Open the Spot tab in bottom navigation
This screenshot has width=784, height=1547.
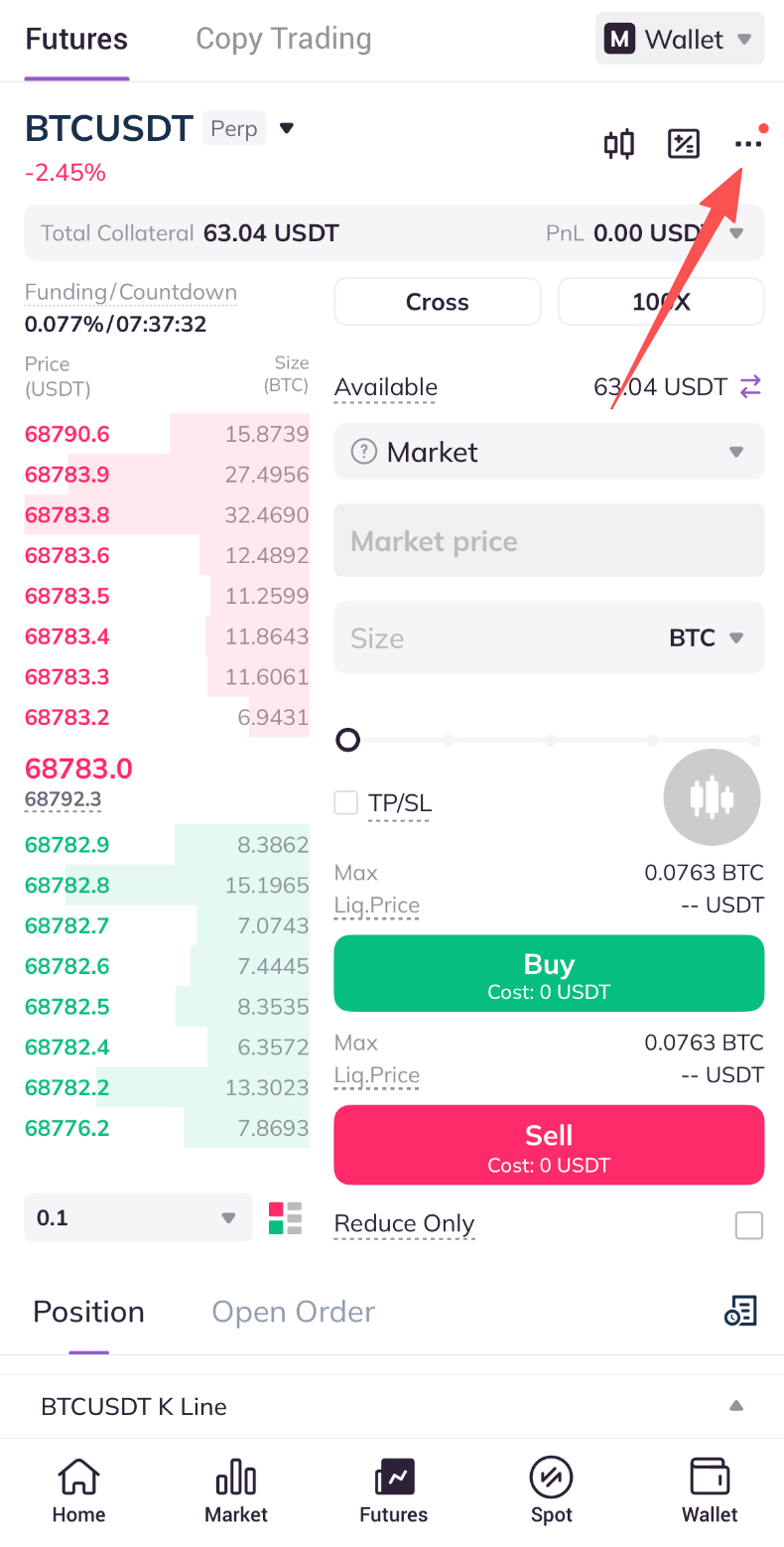[551, 1489]
